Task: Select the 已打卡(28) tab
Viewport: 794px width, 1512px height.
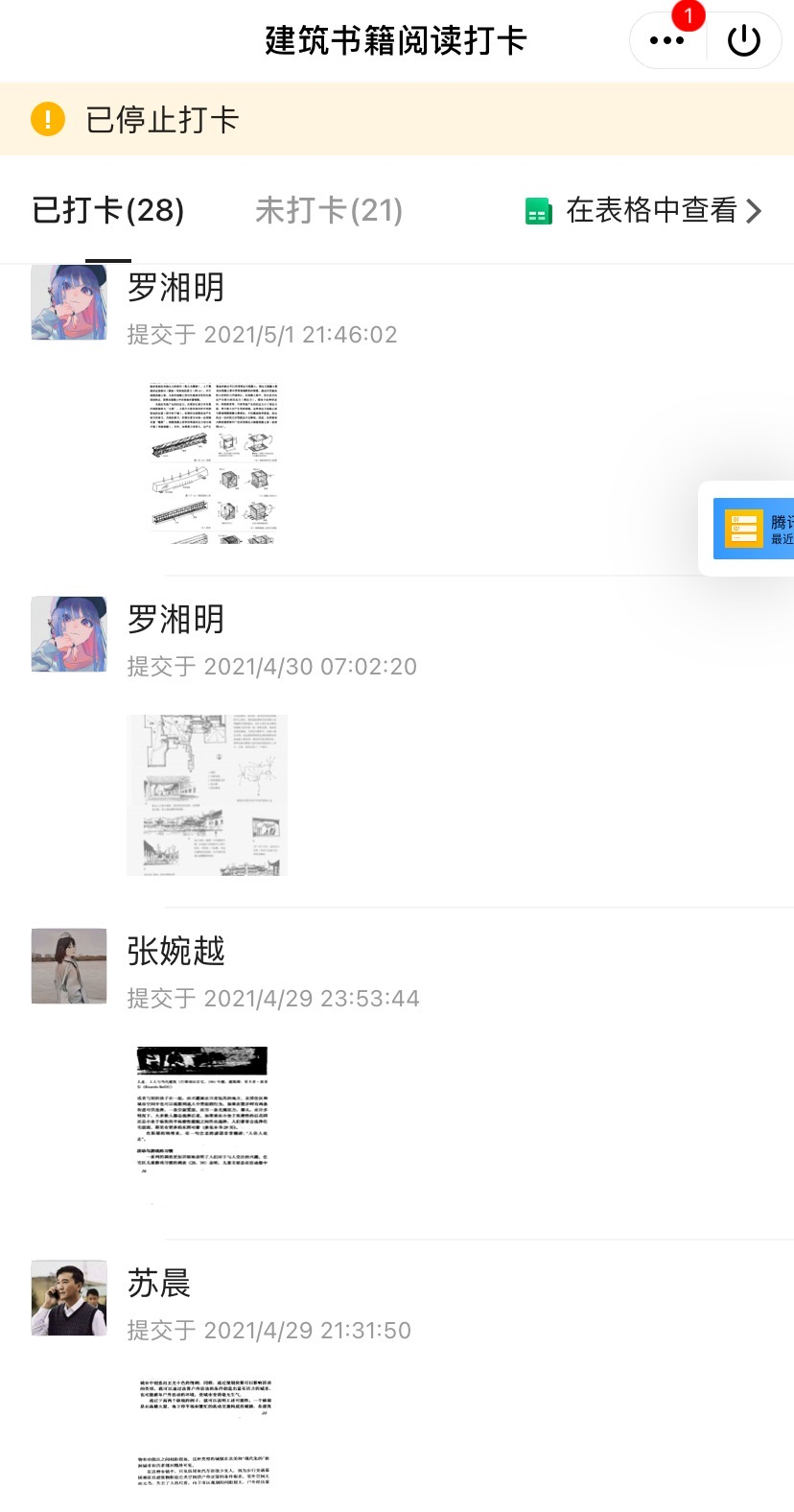Action: [x=108, y=210]
